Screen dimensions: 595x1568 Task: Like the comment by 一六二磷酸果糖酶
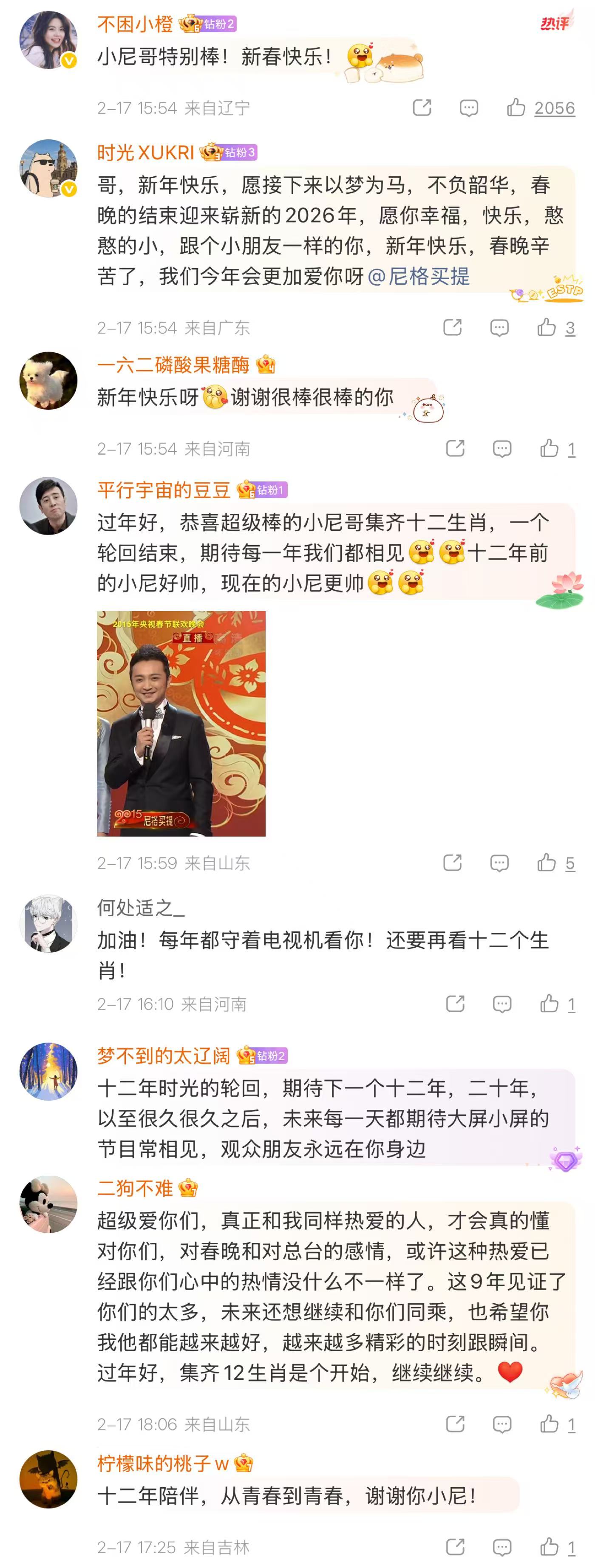point(550,449)
